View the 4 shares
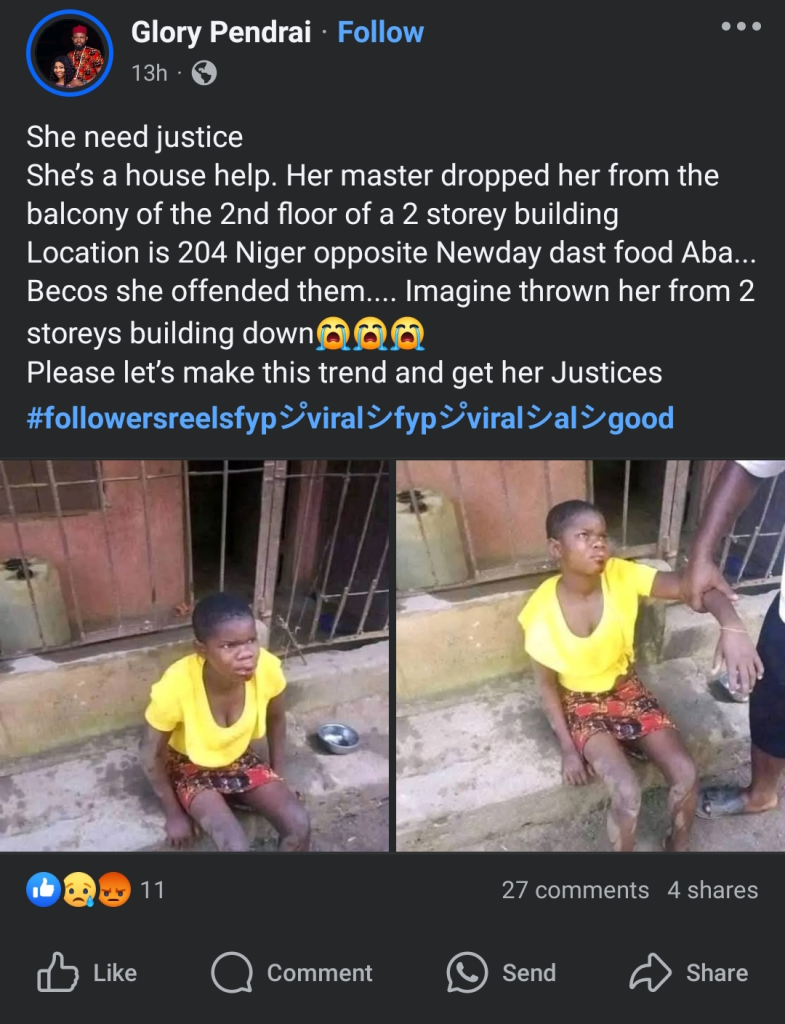This screenshot has width=785, height=1024. 712,890
